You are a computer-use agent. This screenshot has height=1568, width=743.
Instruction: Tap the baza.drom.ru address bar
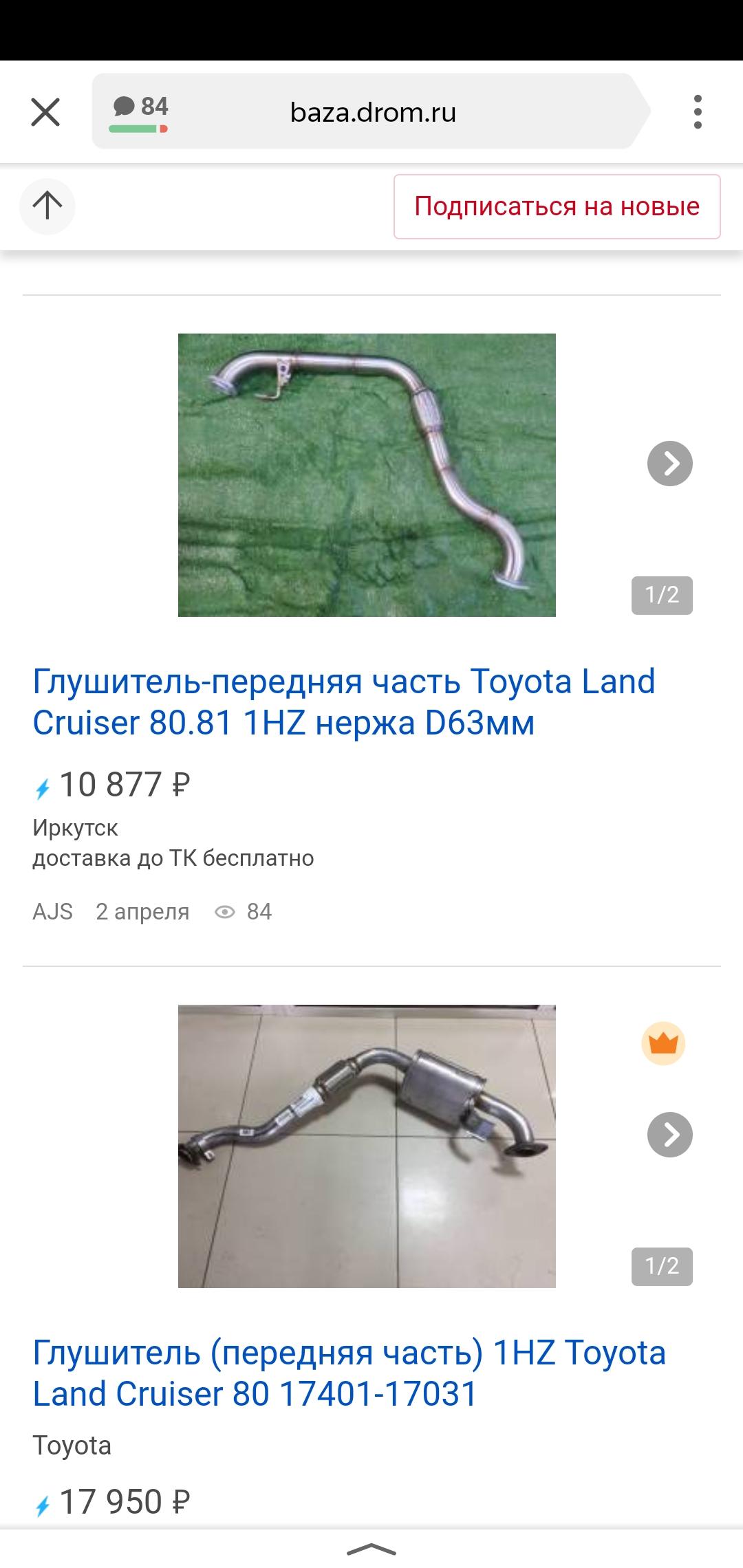pyautogui.click(x=373, y=112)
